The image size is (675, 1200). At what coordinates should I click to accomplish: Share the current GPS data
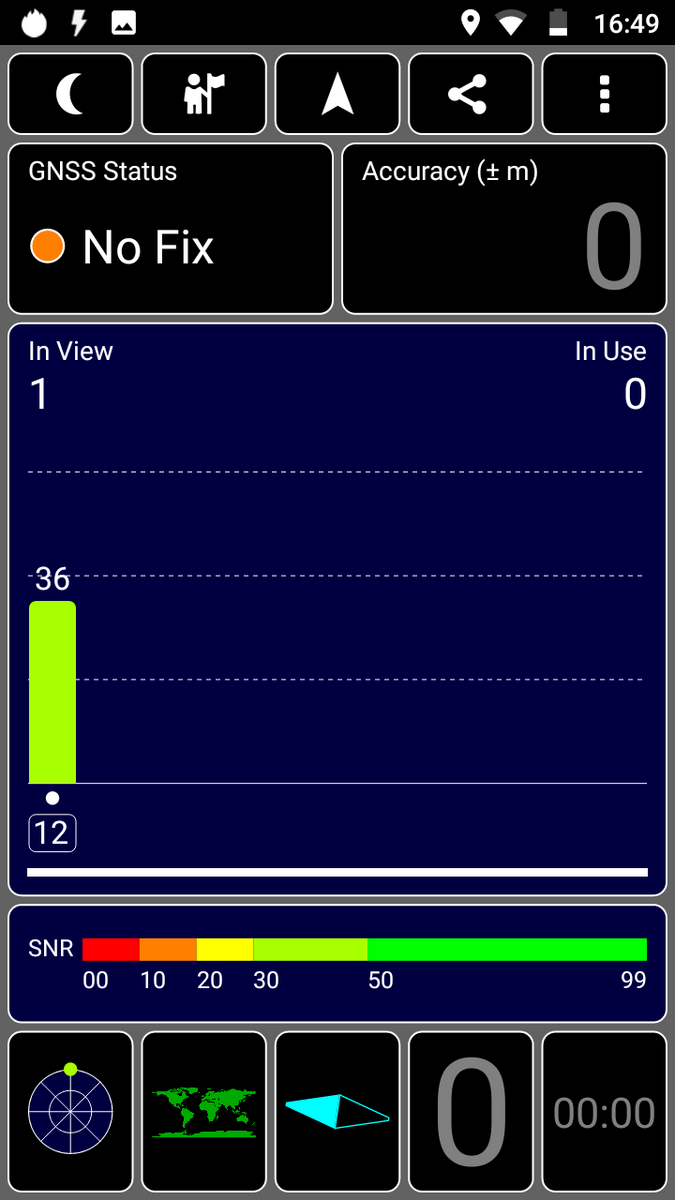point(471,94)
